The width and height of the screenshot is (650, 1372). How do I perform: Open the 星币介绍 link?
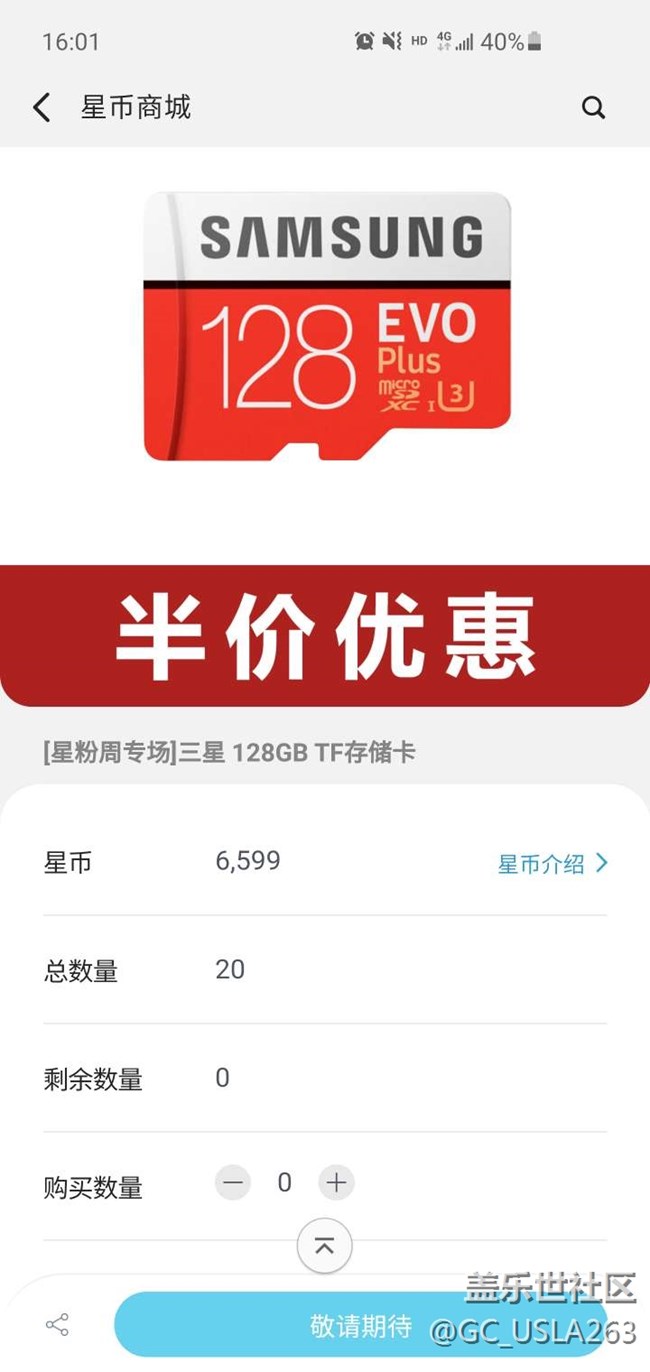[552, 864]
